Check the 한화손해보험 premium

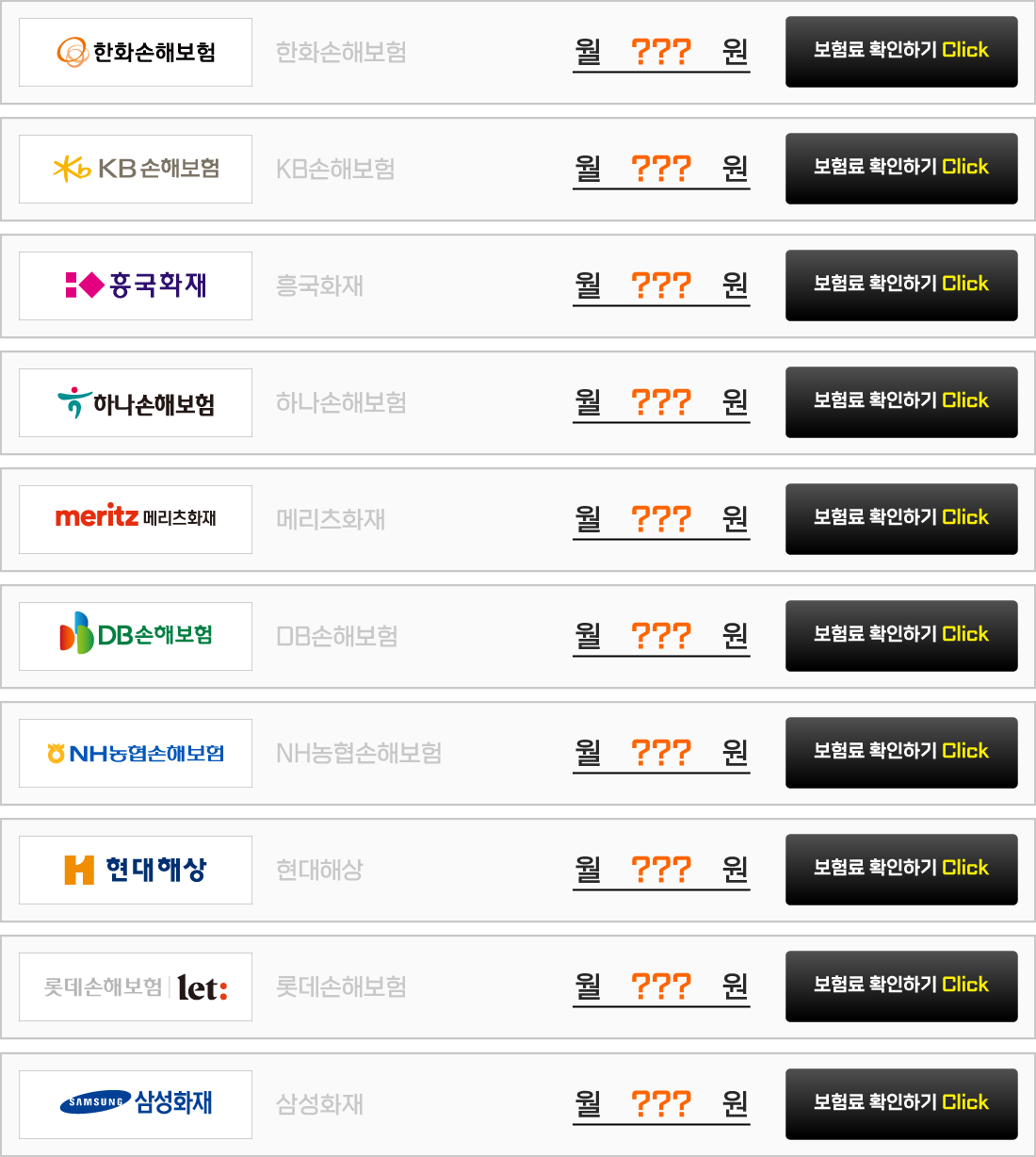(901, 52)
